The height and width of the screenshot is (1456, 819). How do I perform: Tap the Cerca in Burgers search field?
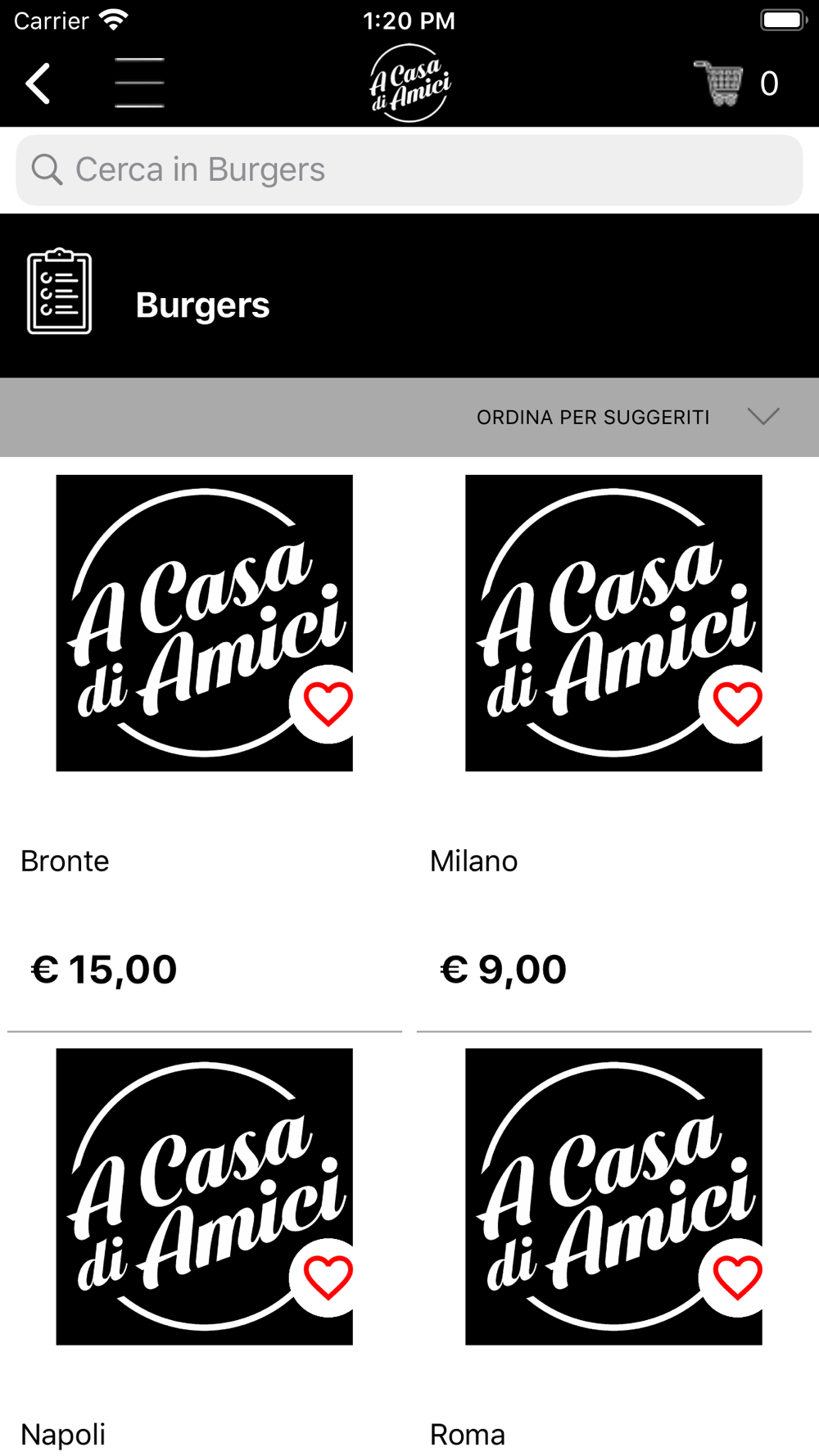point(409,170)
